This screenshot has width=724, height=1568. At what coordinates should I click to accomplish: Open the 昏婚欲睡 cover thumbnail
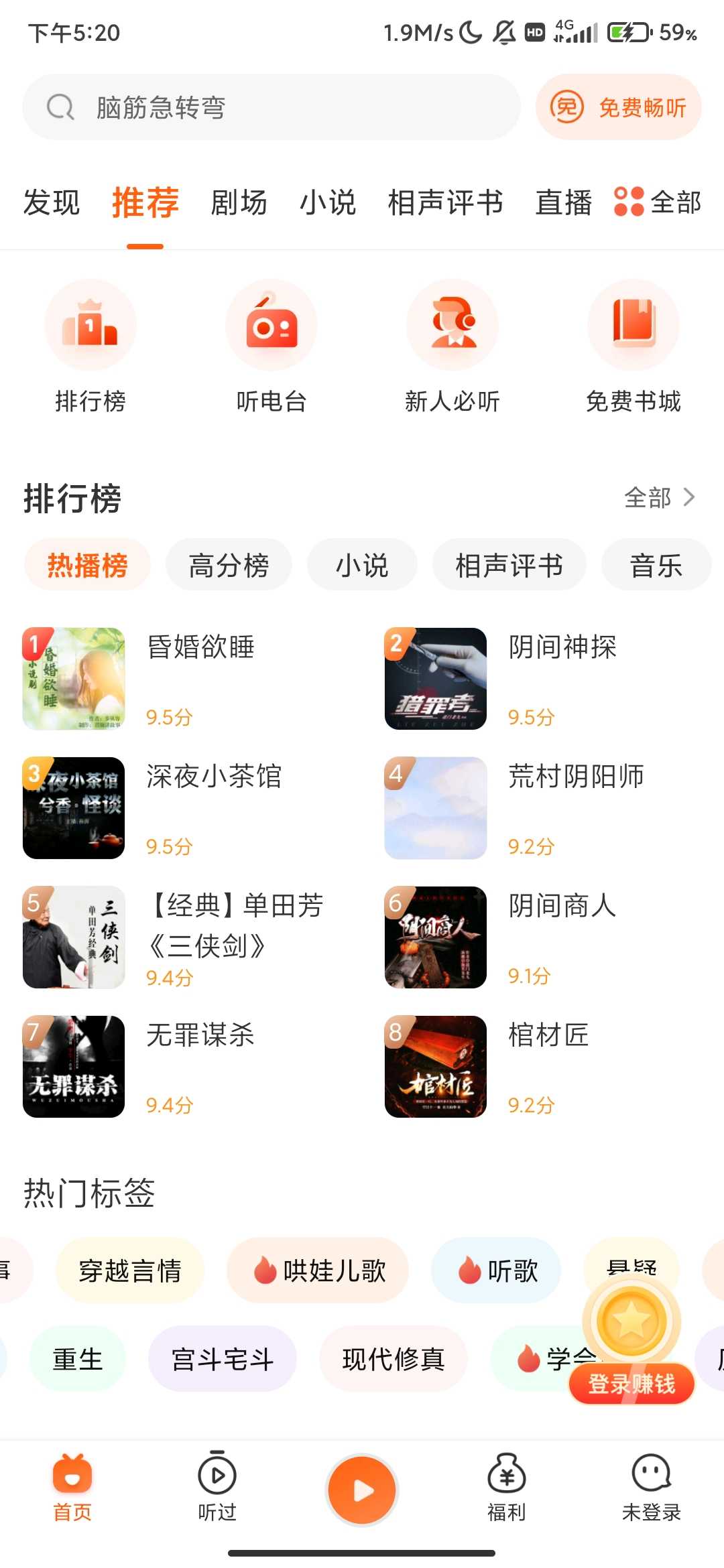(74, 678)
